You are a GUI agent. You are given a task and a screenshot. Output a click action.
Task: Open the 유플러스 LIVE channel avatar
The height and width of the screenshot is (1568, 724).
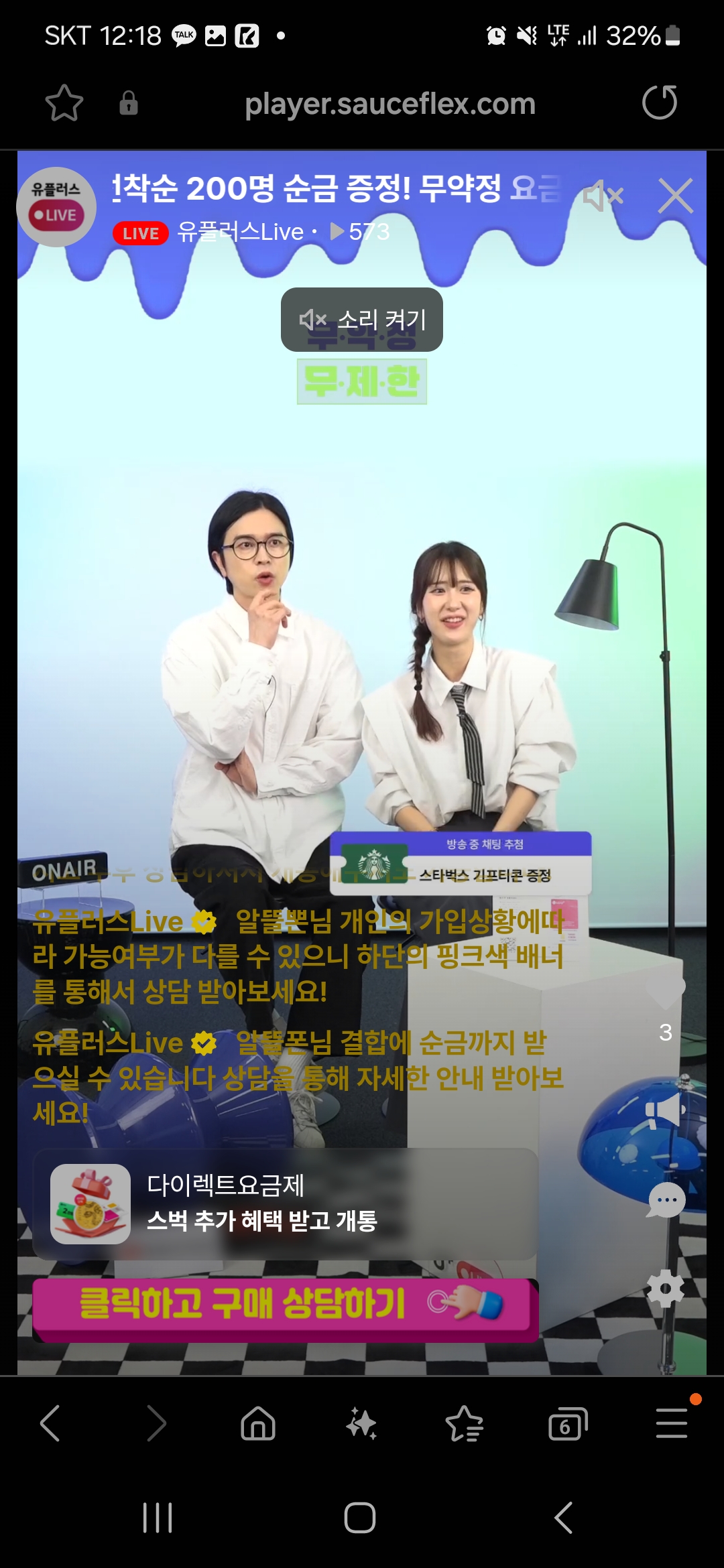point(56,207)
